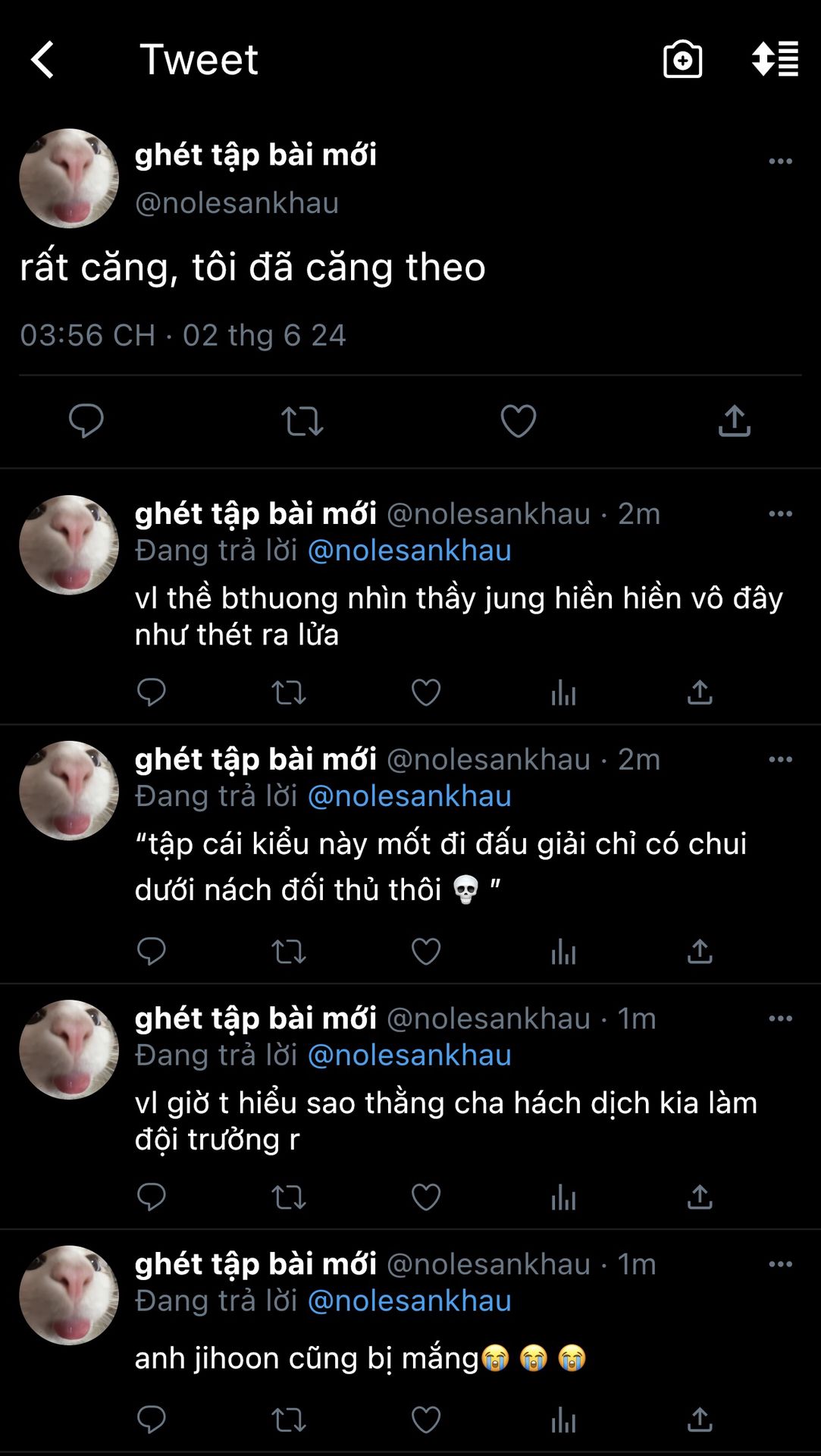
Task: Like the reply about "jung hiền hiền"
Action: (x=426, y=692)
